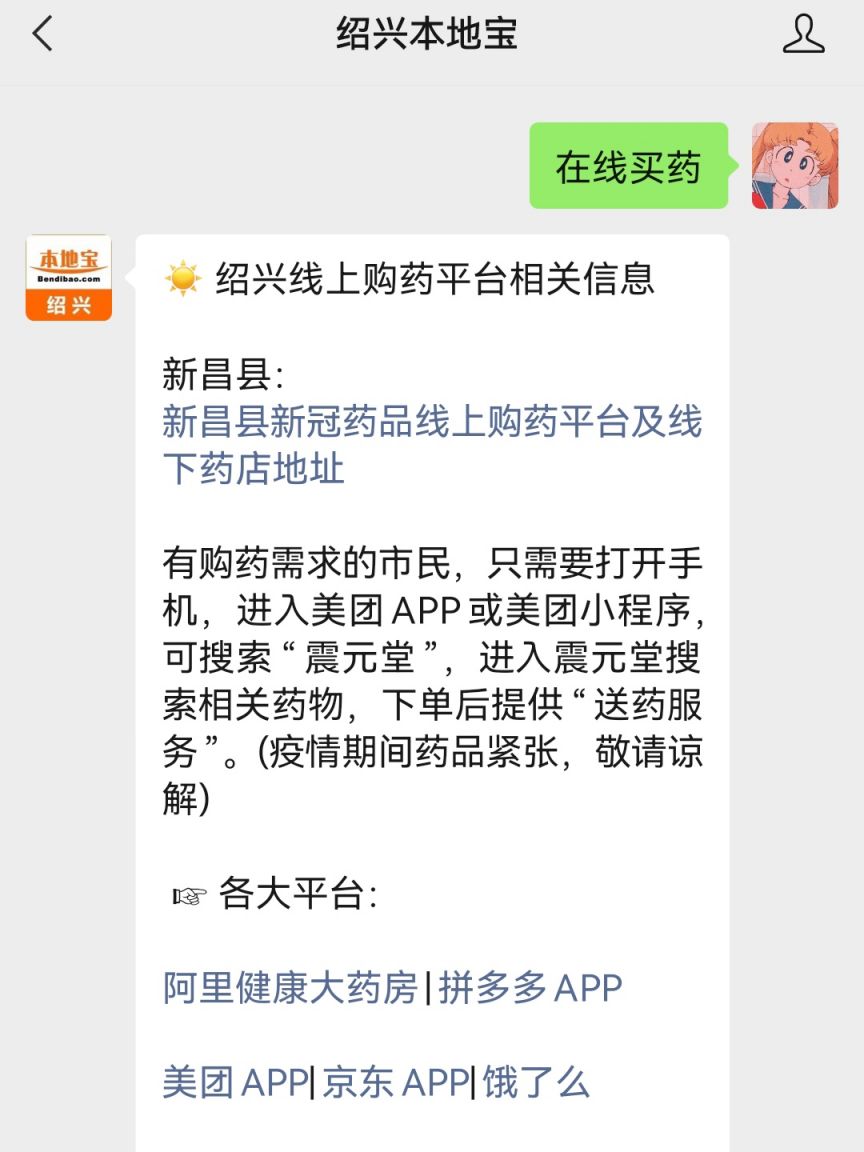Open the 京东 APP link
The width and height of the screenshot is (864, 1152).
click(x=396, y=1083)
